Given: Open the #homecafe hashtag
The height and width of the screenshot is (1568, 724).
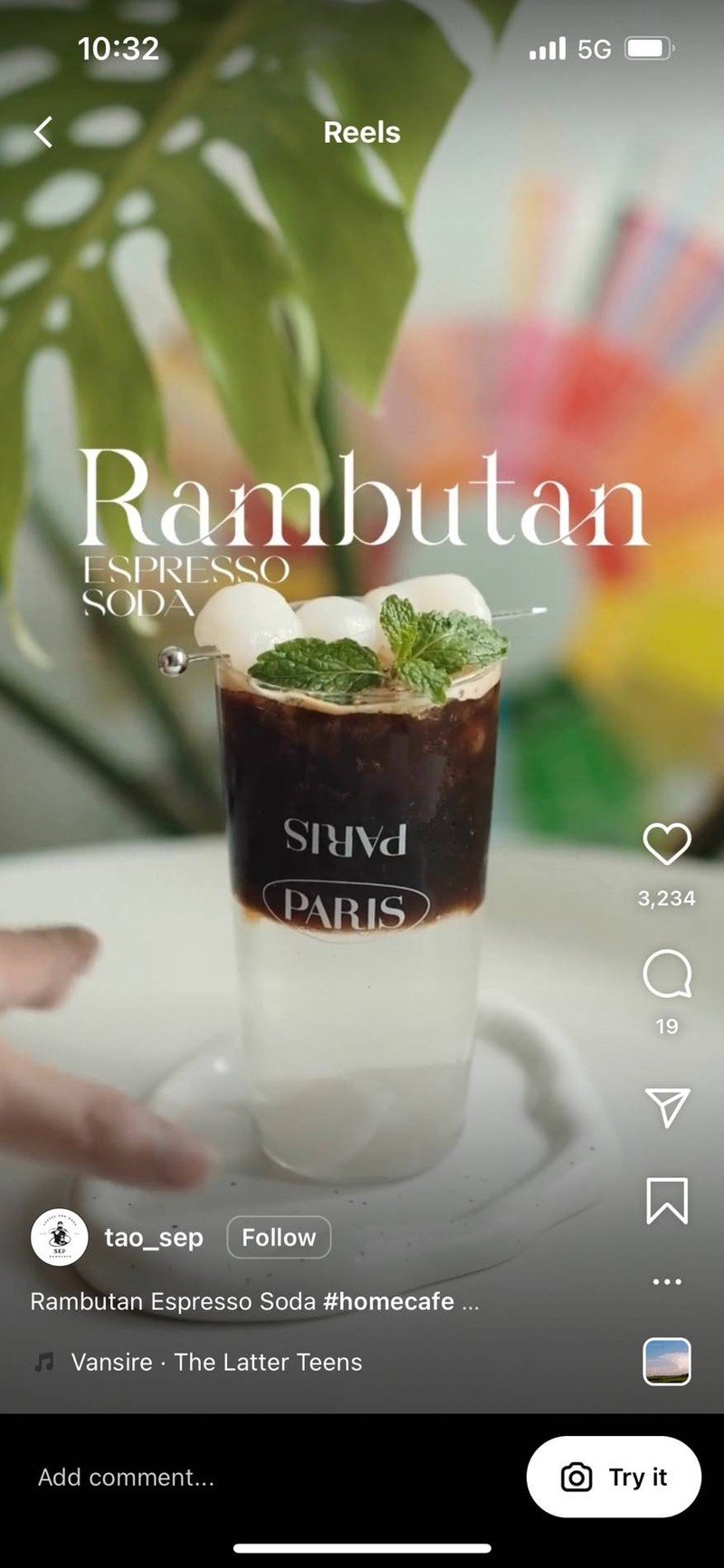Looking at the screenshot, I should tap(388, 1302).
